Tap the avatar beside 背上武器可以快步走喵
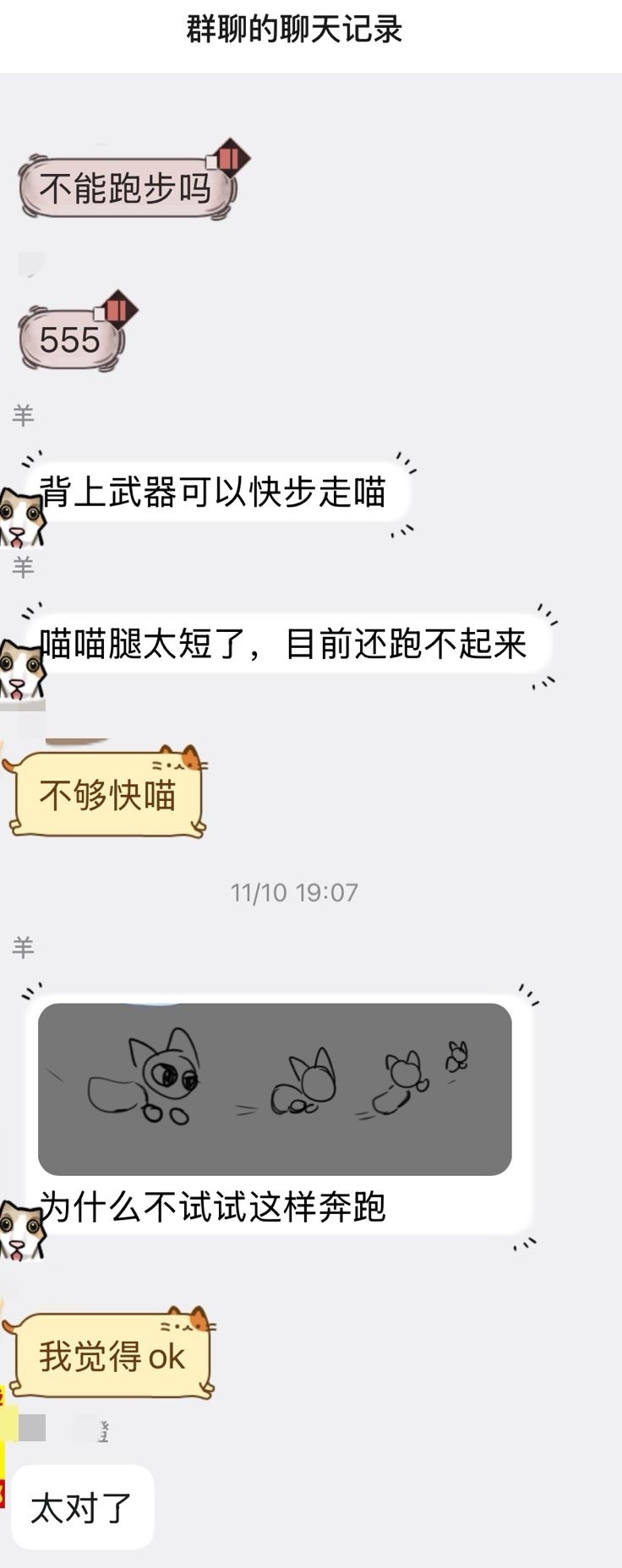The width and height of the screenshot is (622, 1568). click(22, 518)
